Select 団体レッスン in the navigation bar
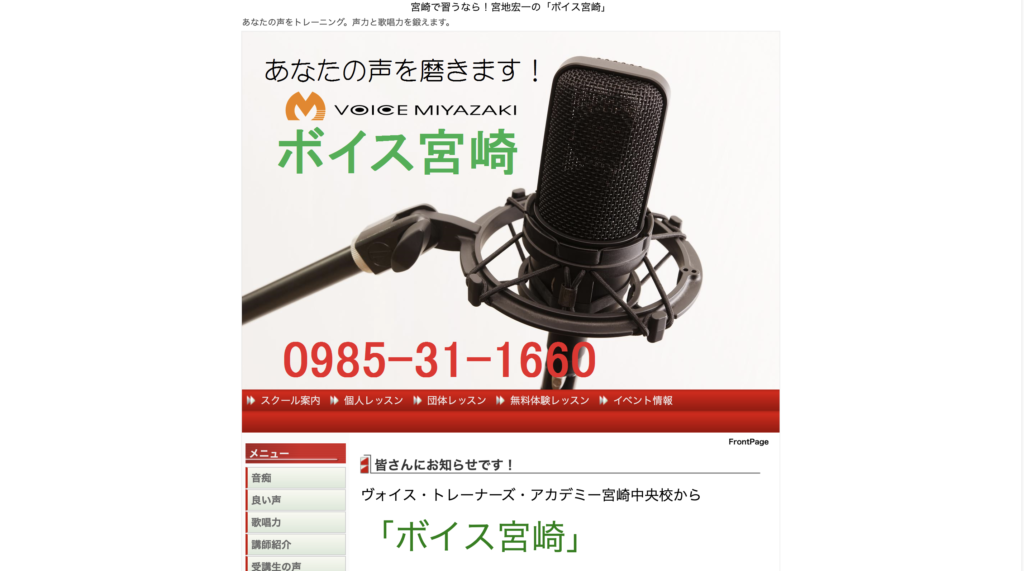Image resolution: width=1024 pixels, height=571 pixels. pos(456,400)
